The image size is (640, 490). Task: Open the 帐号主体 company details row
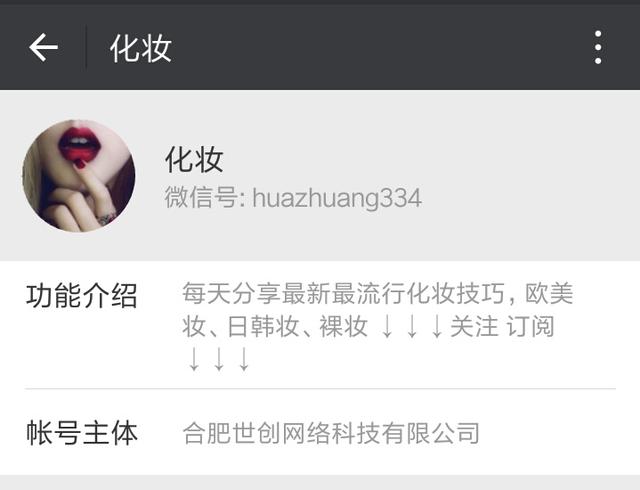pos(320,433)
